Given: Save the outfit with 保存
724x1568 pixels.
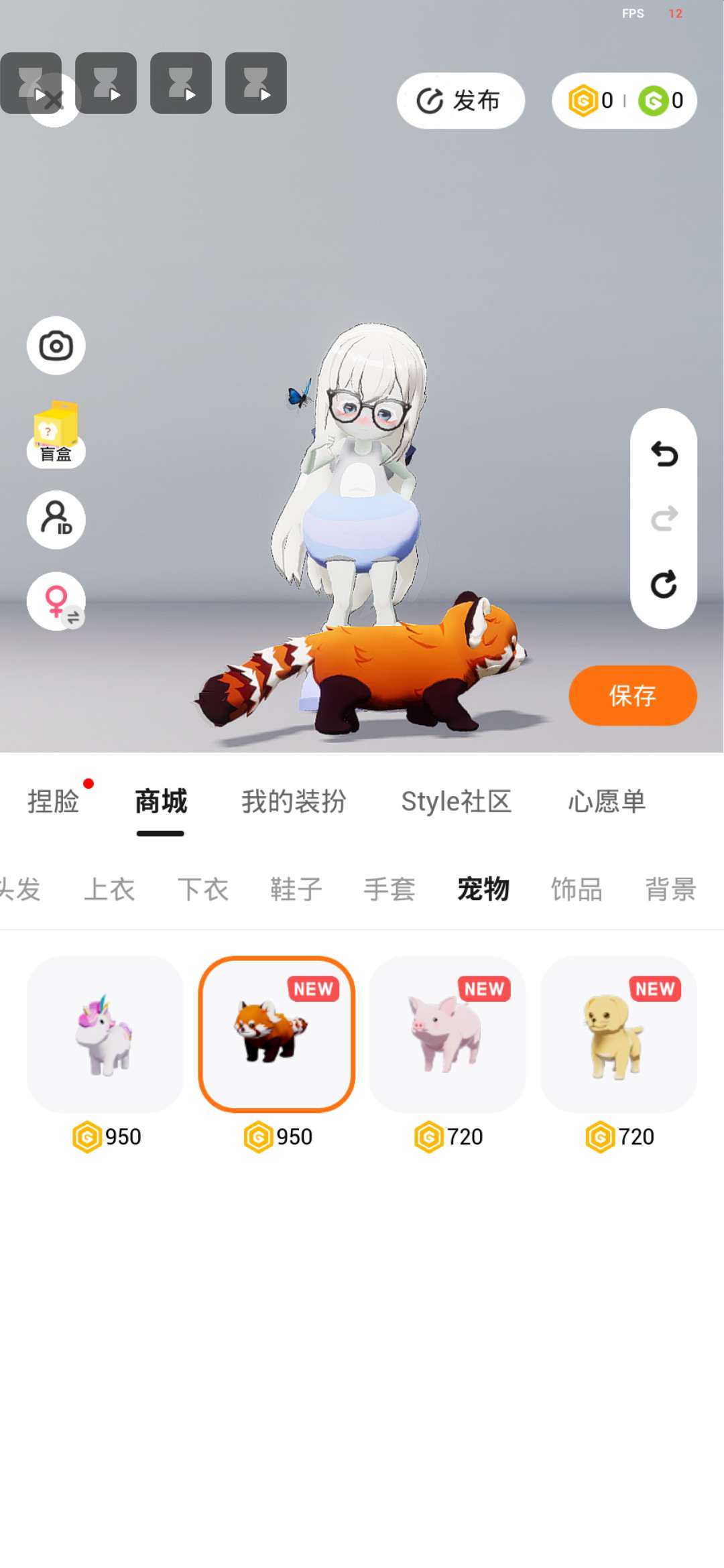Looking at the screenshot, I should coord(632,696).
